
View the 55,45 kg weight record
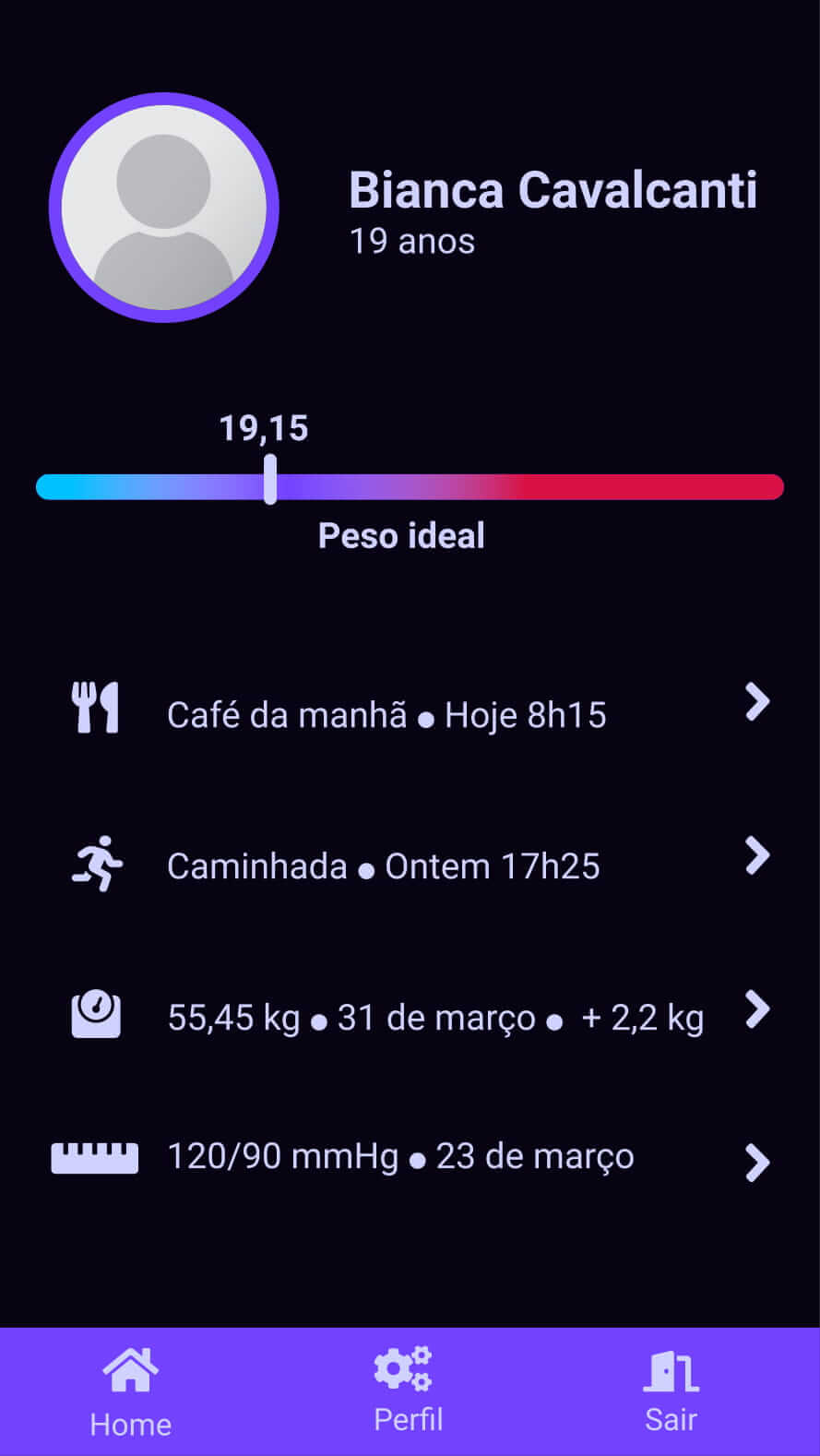tap(434, 1018)
